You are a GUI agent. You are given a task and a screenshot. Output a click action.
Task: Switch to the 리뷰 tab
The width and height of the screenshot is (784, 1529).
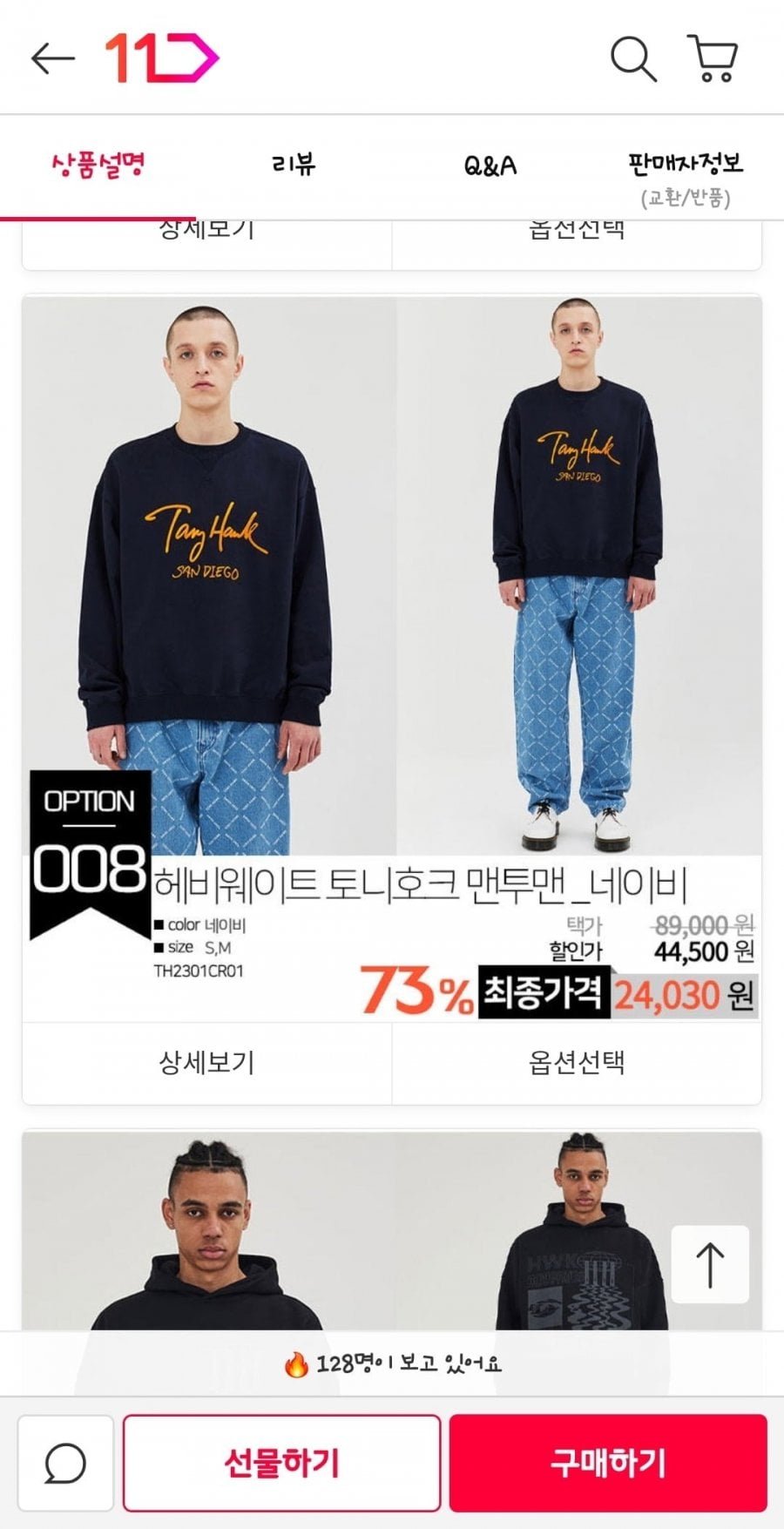tap(294, 166)
